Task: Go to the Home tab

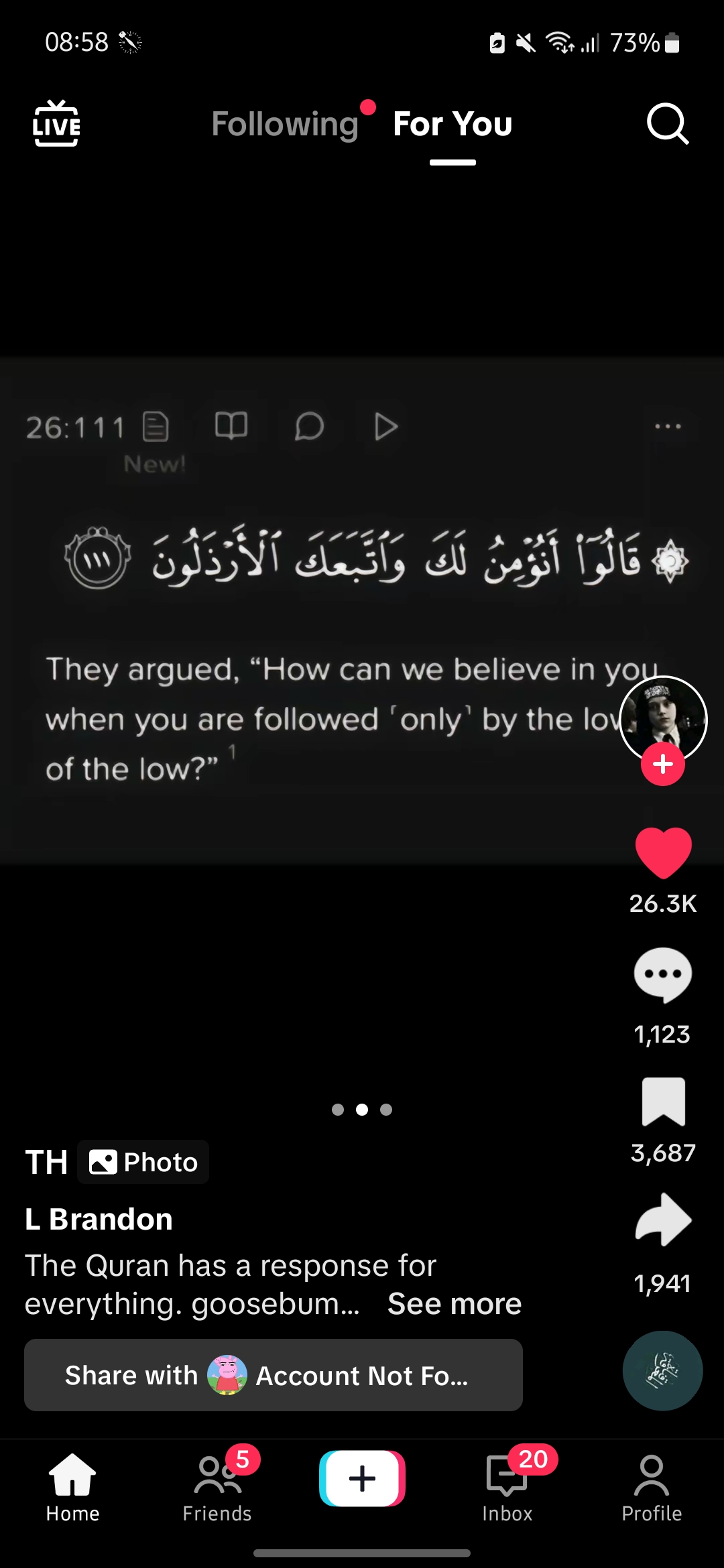Action: (x=72, y=1486)
